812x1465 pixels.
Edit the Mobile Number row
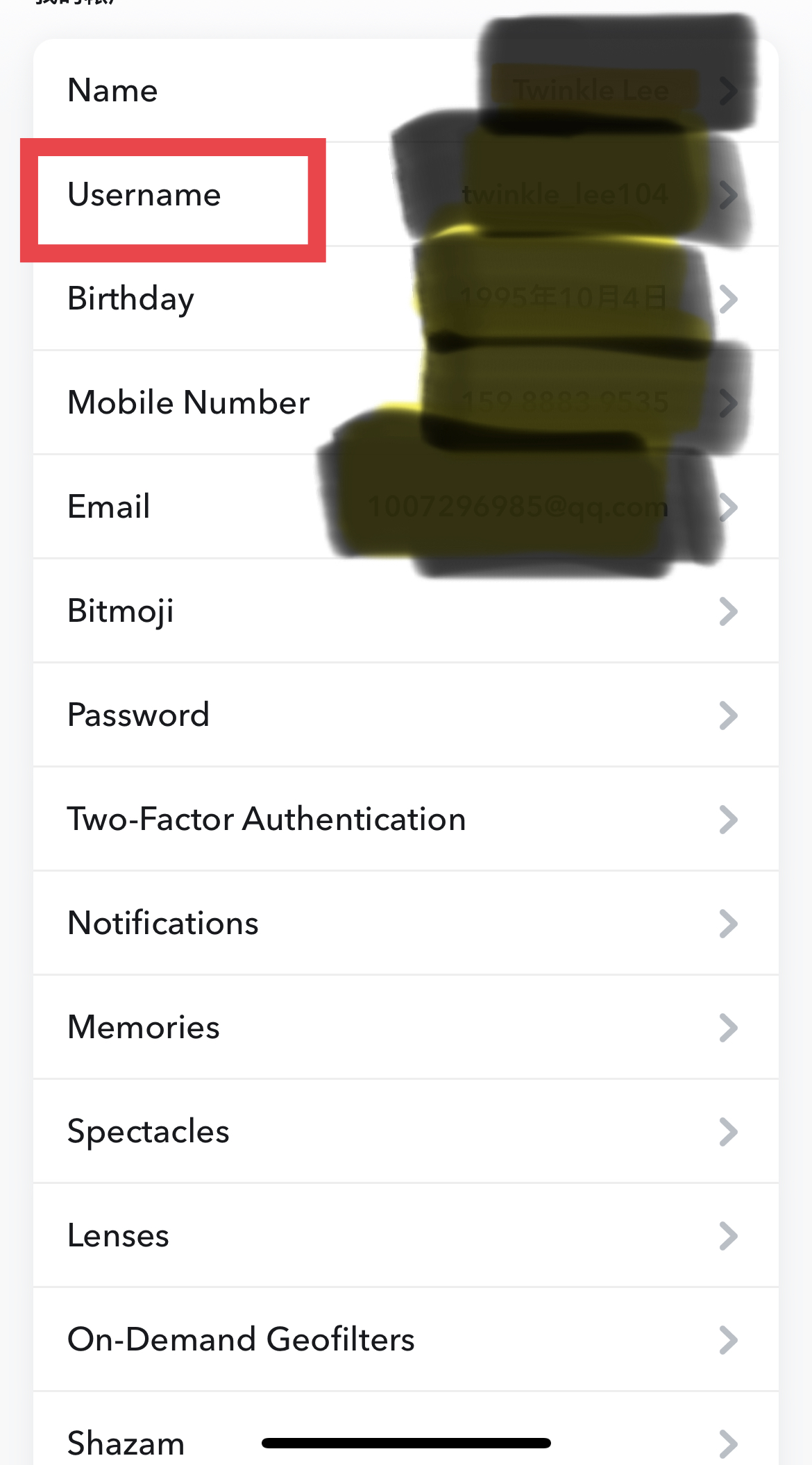(406, 403)
